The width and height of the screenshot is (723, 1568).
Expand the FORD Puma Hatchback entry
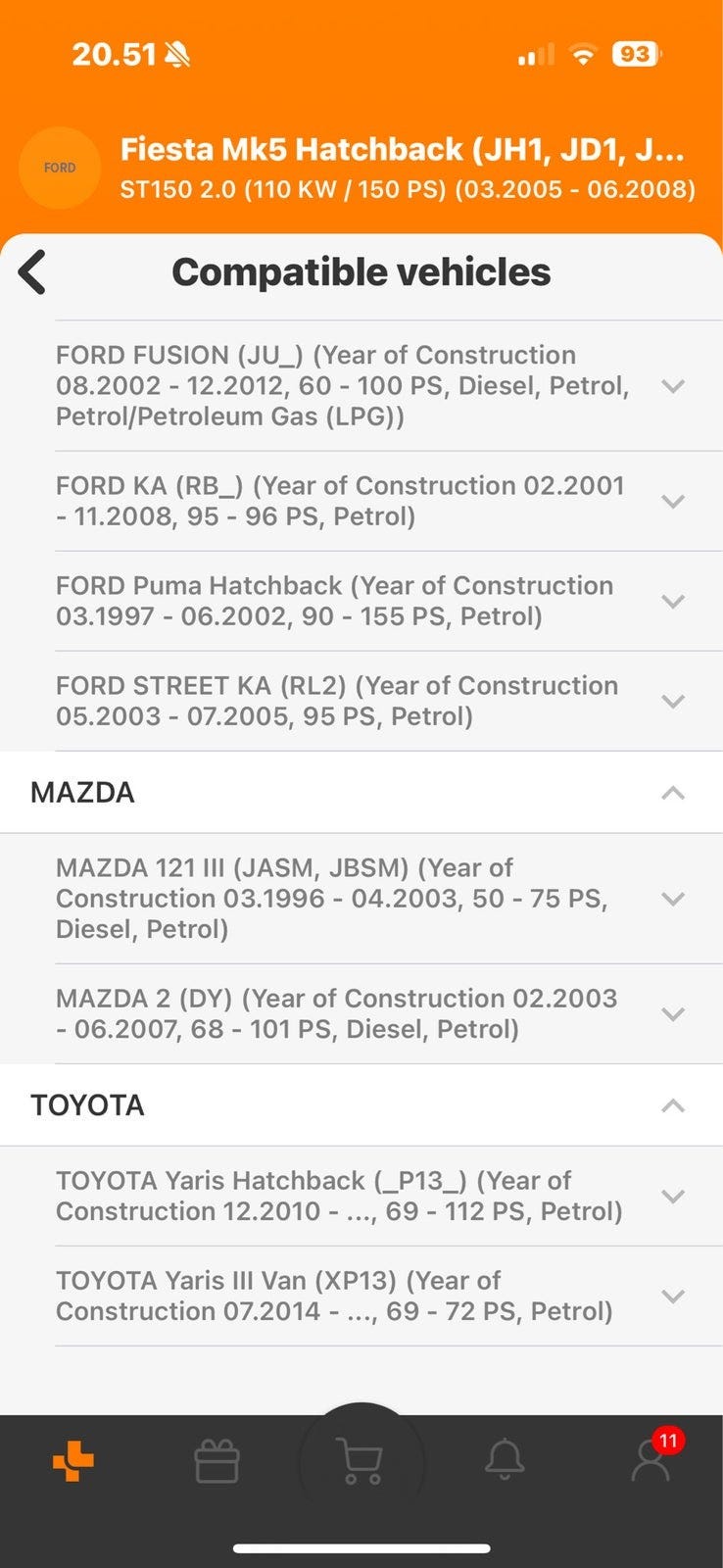tap(672, 601)
